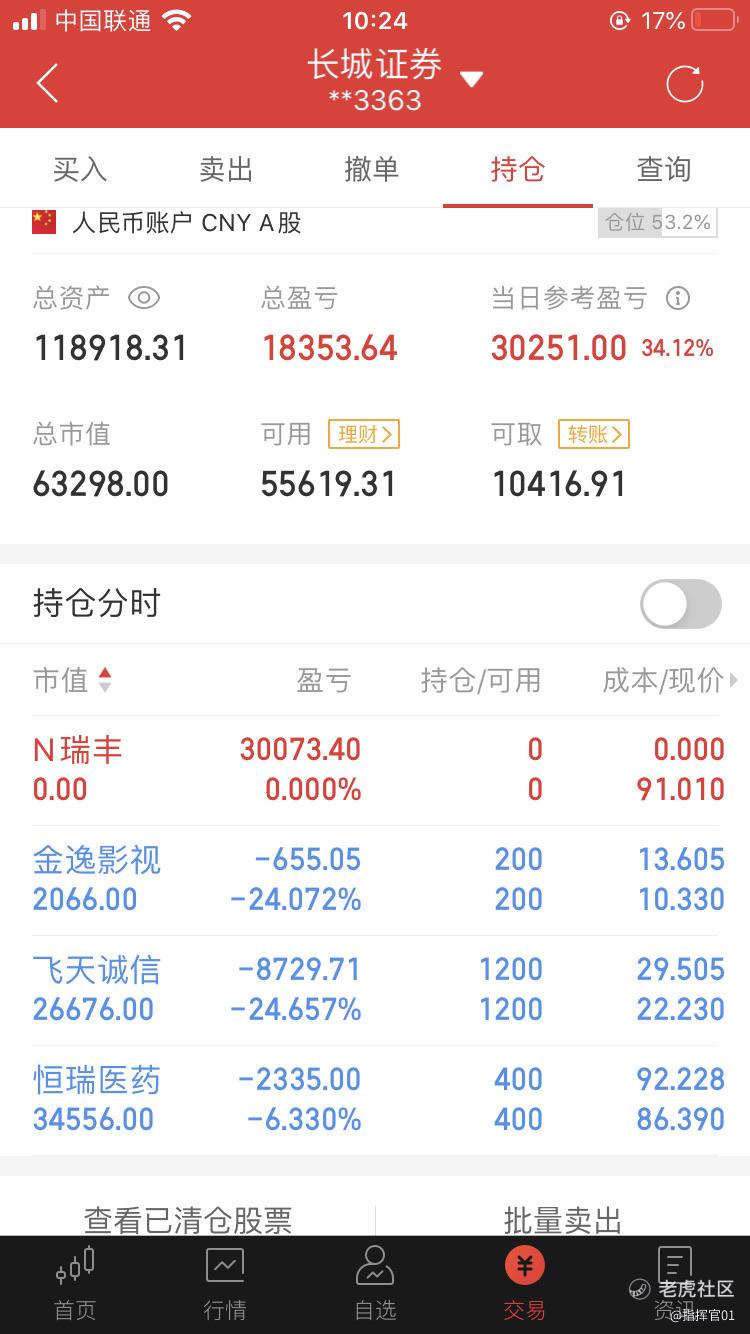The width and height of the screenshot is (750, 1334).
Task: Refresh the holdings data
Action: (x=685, y=84)
